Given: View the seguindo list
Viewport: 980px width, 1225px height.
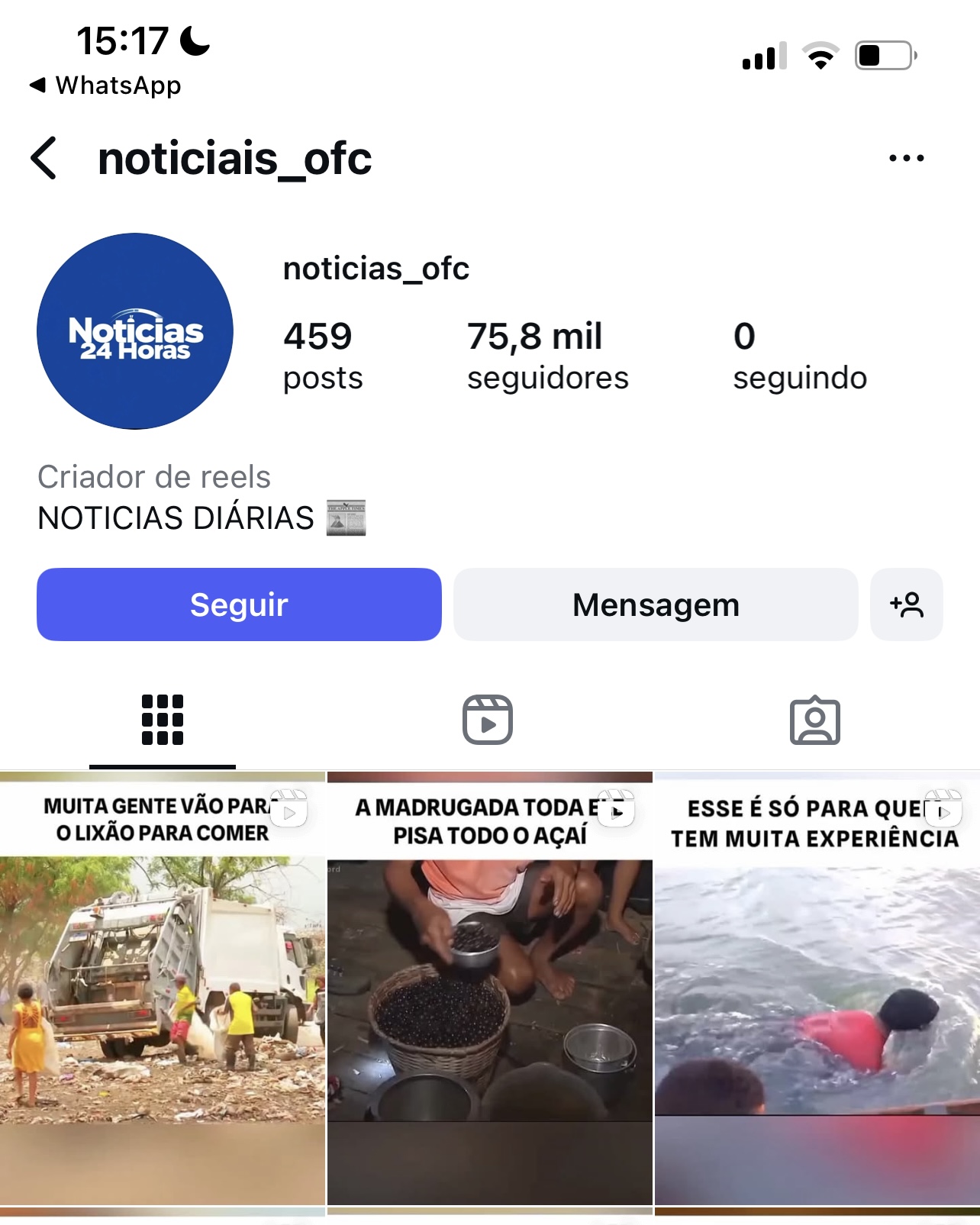Looking at the screenshot, I should point(799,356).
